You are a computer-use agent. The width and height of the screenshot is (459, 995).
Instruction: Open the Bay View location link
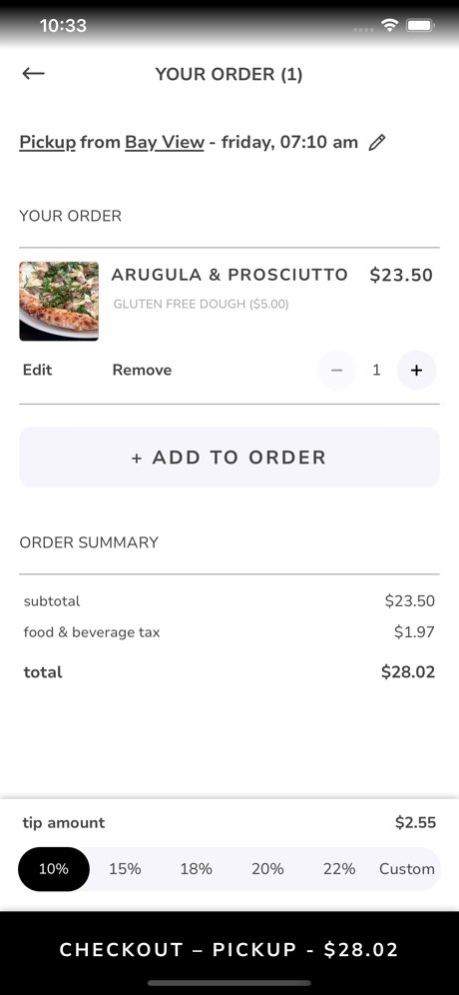[164, 142]
